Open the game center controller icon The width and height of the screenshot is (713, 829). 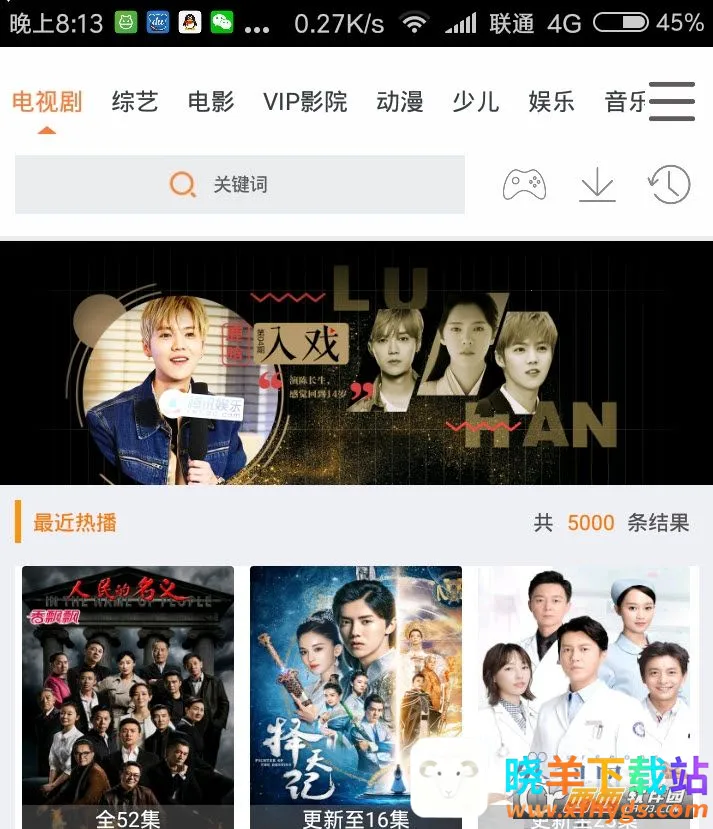524,184
